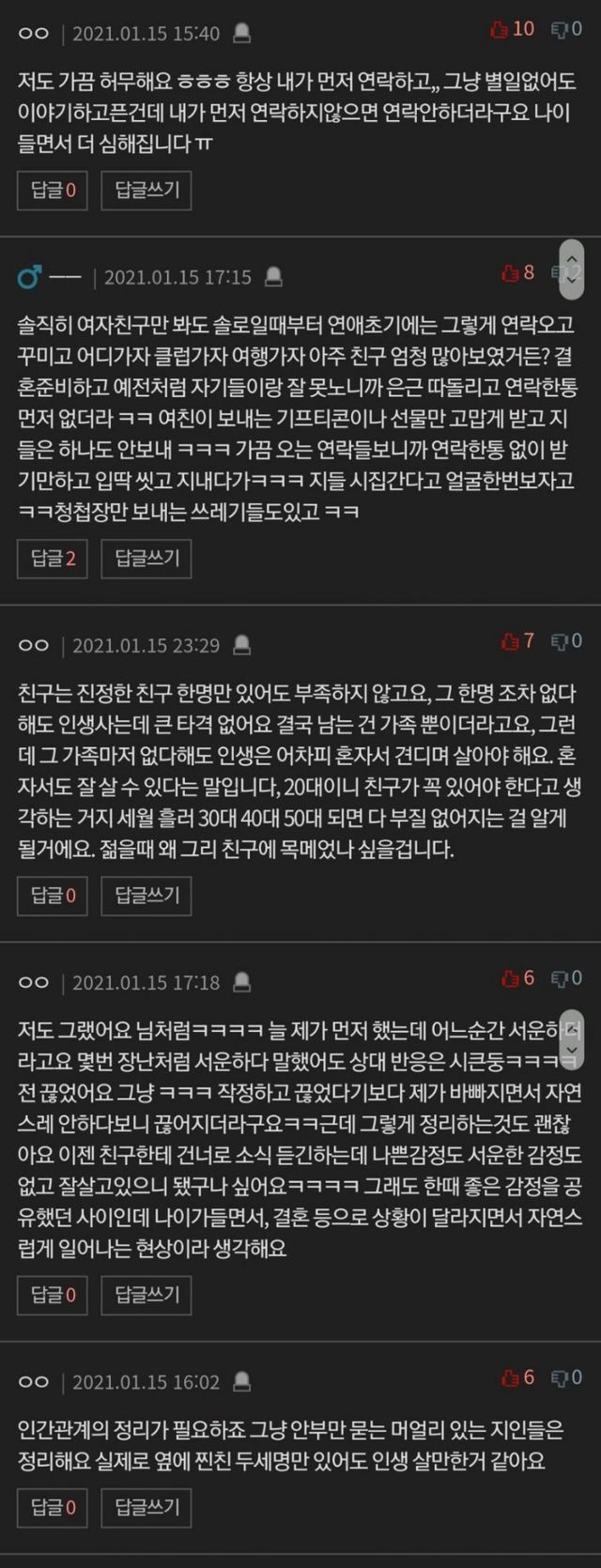Tap 답글쓰기 under the 16:02 comment
Viewport: 601px width, 1568px height.
point(146,1507)
